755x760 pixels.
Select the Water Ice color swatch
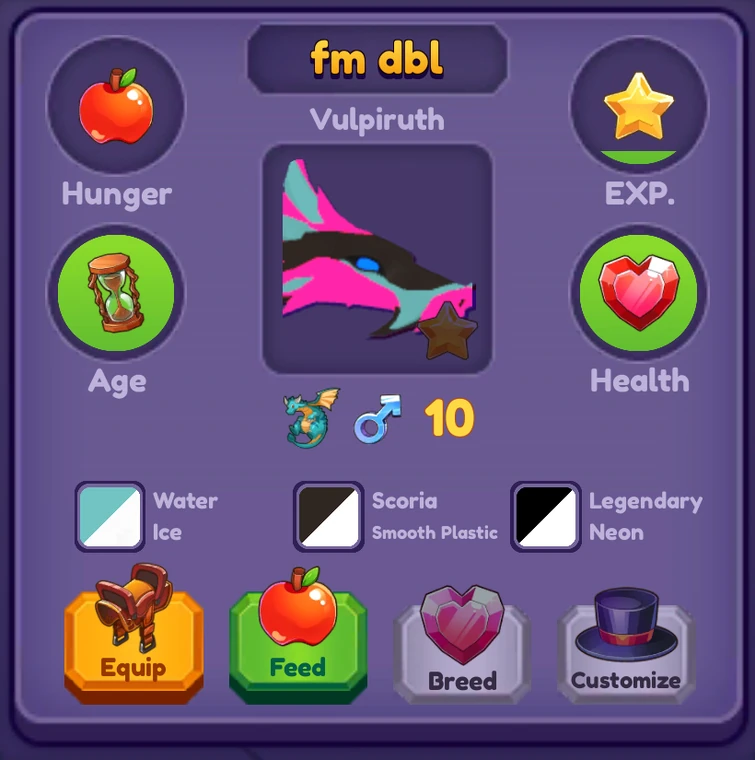click(110, 516)
